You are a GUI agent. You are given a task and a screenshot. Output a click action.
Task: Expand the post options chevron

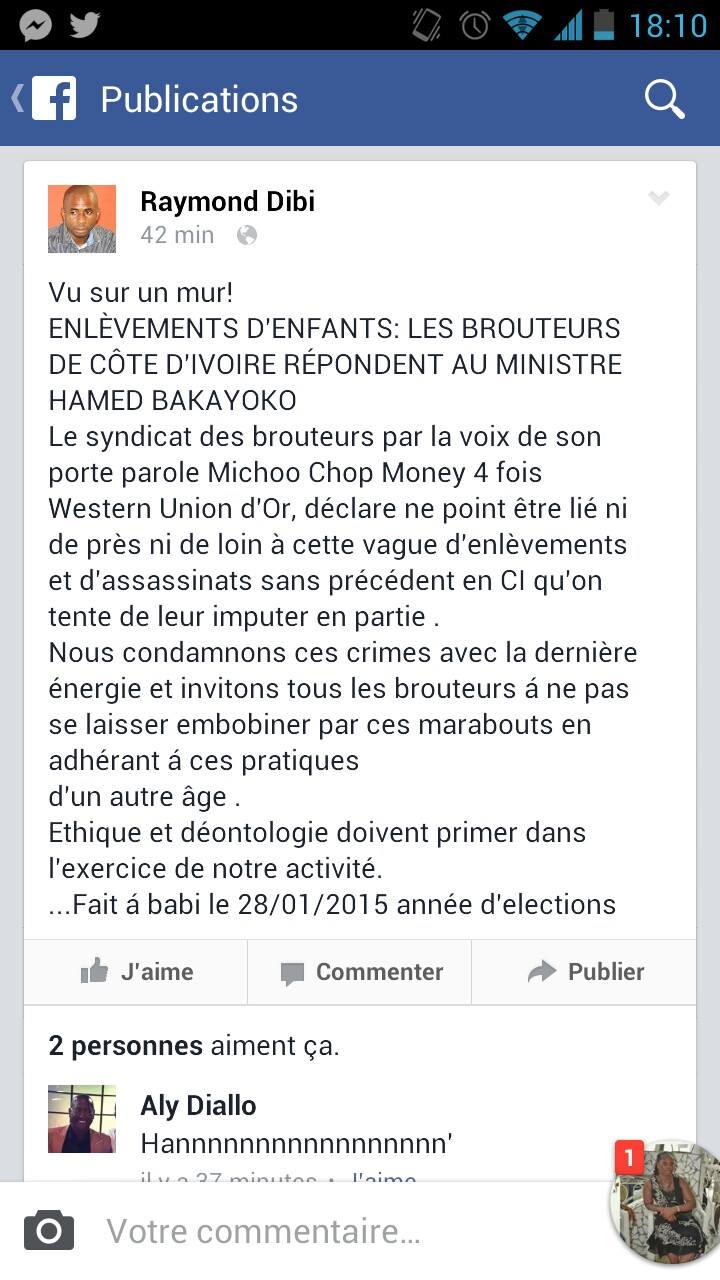(x=658, y=198)
